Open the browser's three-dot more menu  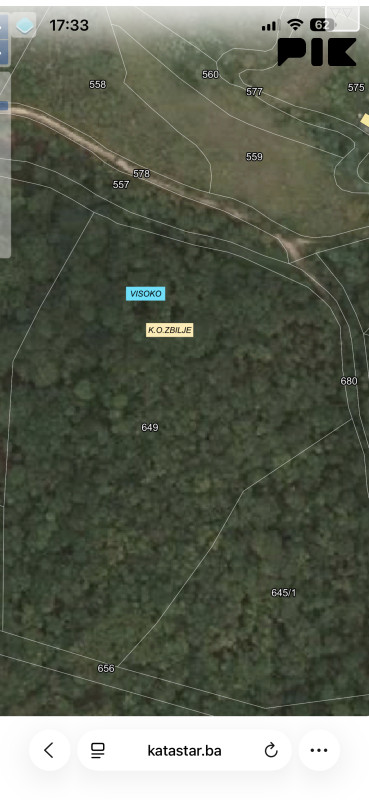point(319,750)
